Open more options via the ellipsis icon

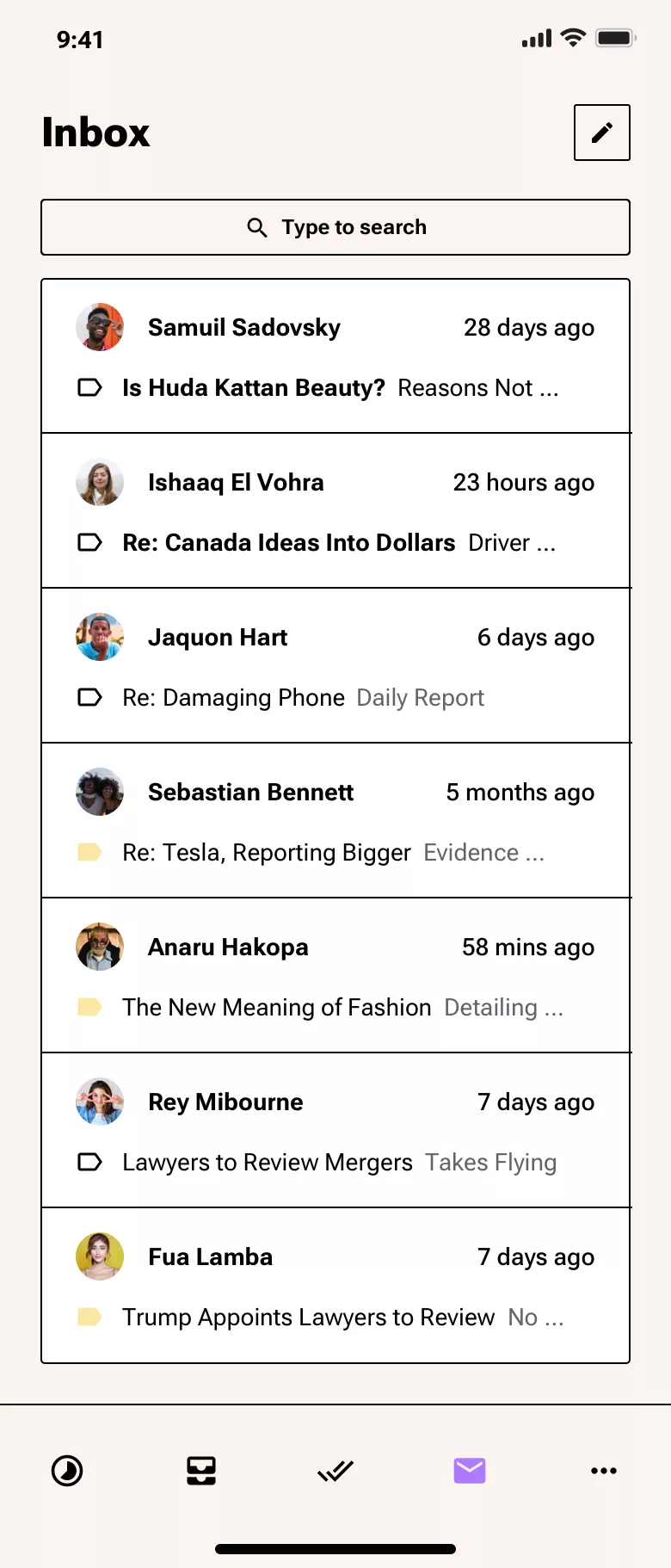click(604, 1471)
